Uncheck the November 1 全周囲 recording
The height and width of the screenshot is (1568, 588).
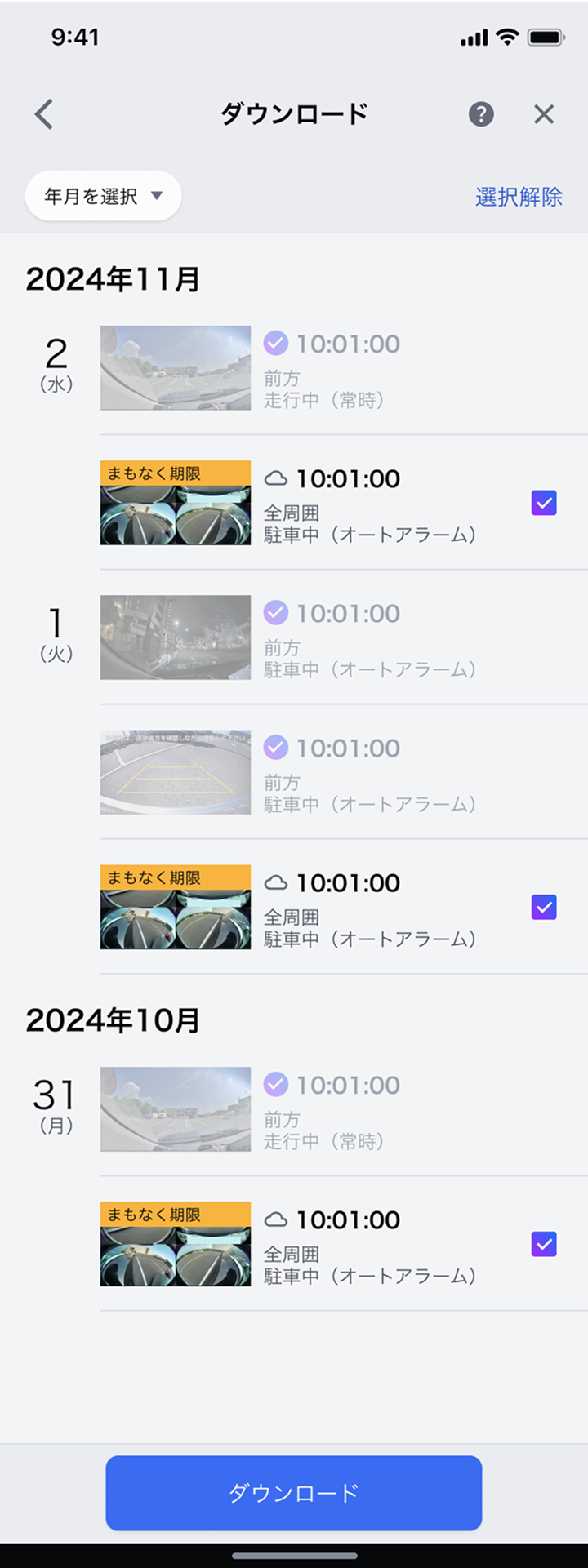click(x=544, y=907)
